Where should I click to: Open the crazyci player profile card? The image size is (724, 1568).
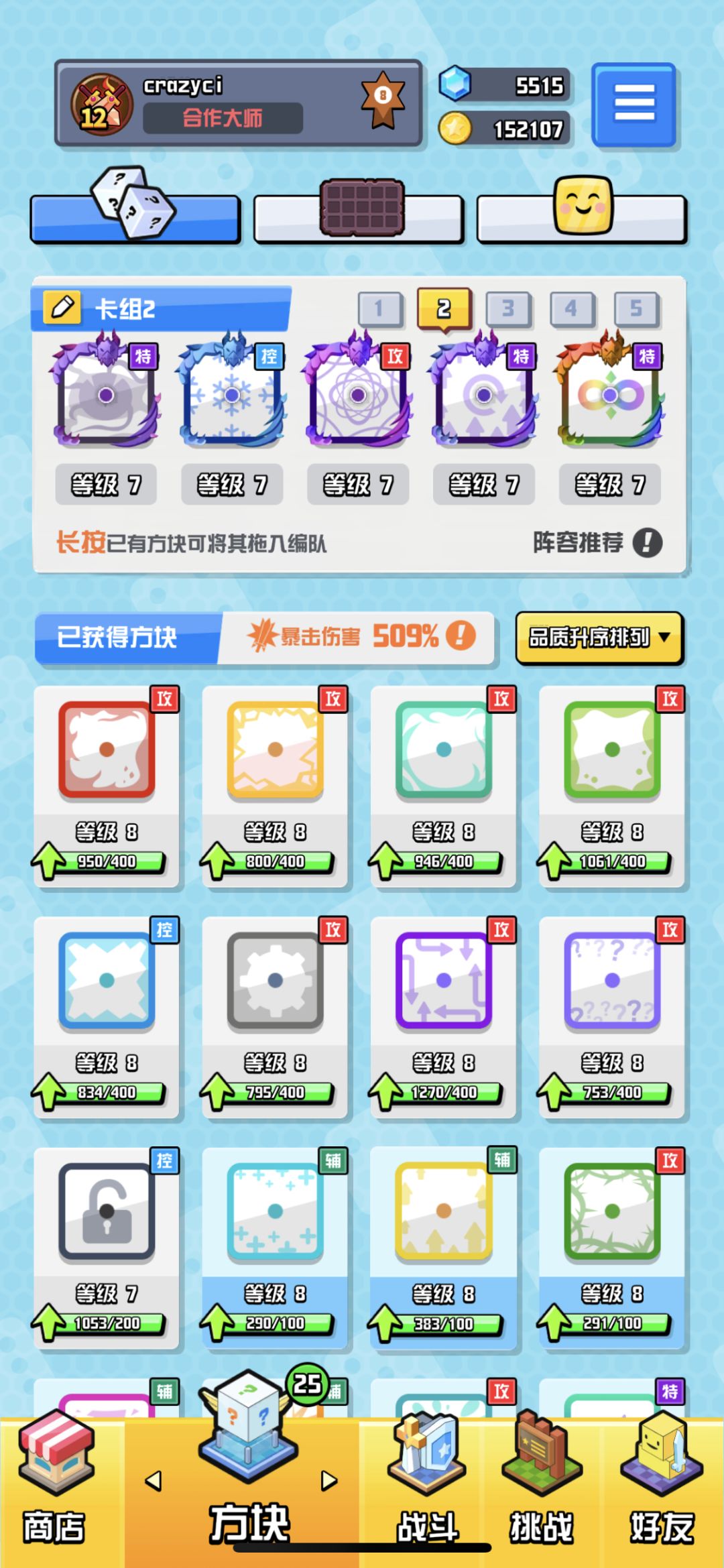(x=238, y=103)
